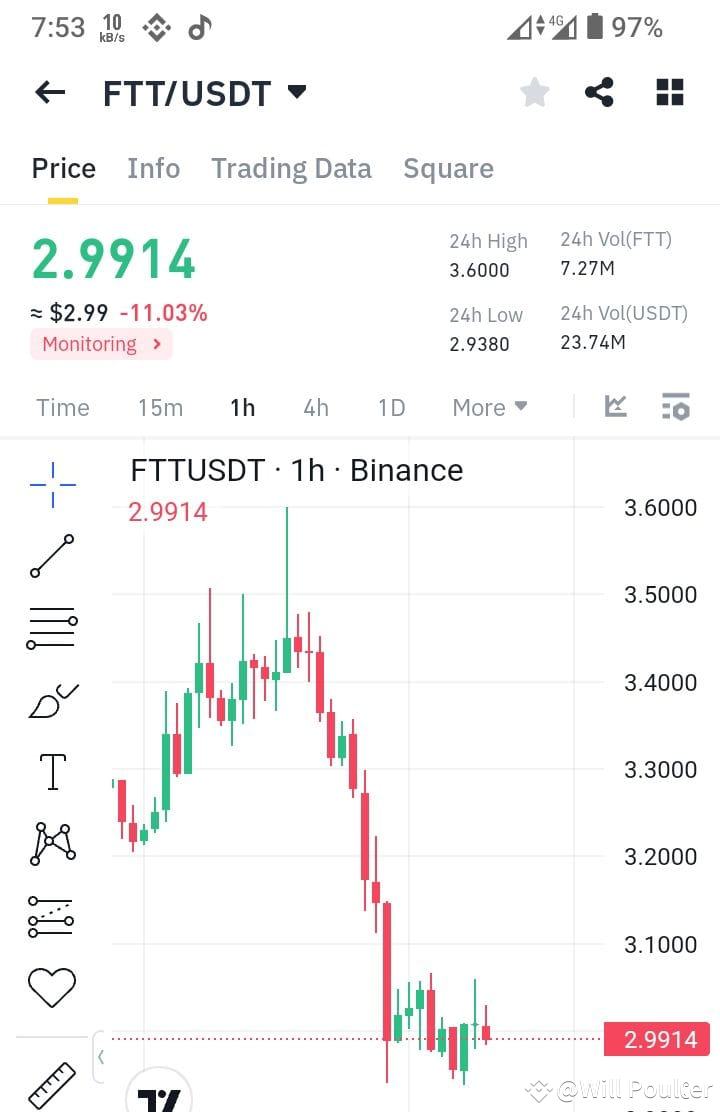Viewport: 720px width, 1112px height.
Task: Select the trend line drawing tool
Action: point(50,555)
